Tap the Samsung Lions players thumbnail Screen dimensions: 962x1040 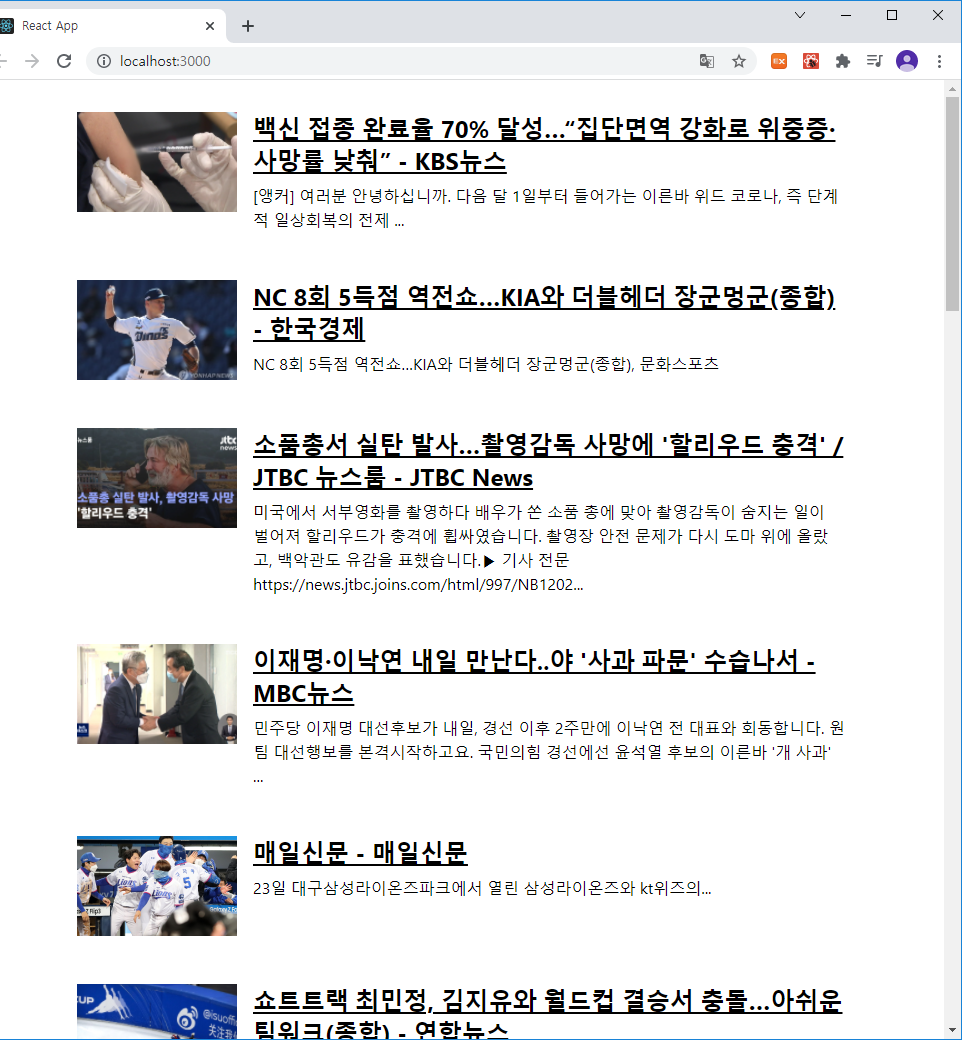157,886
